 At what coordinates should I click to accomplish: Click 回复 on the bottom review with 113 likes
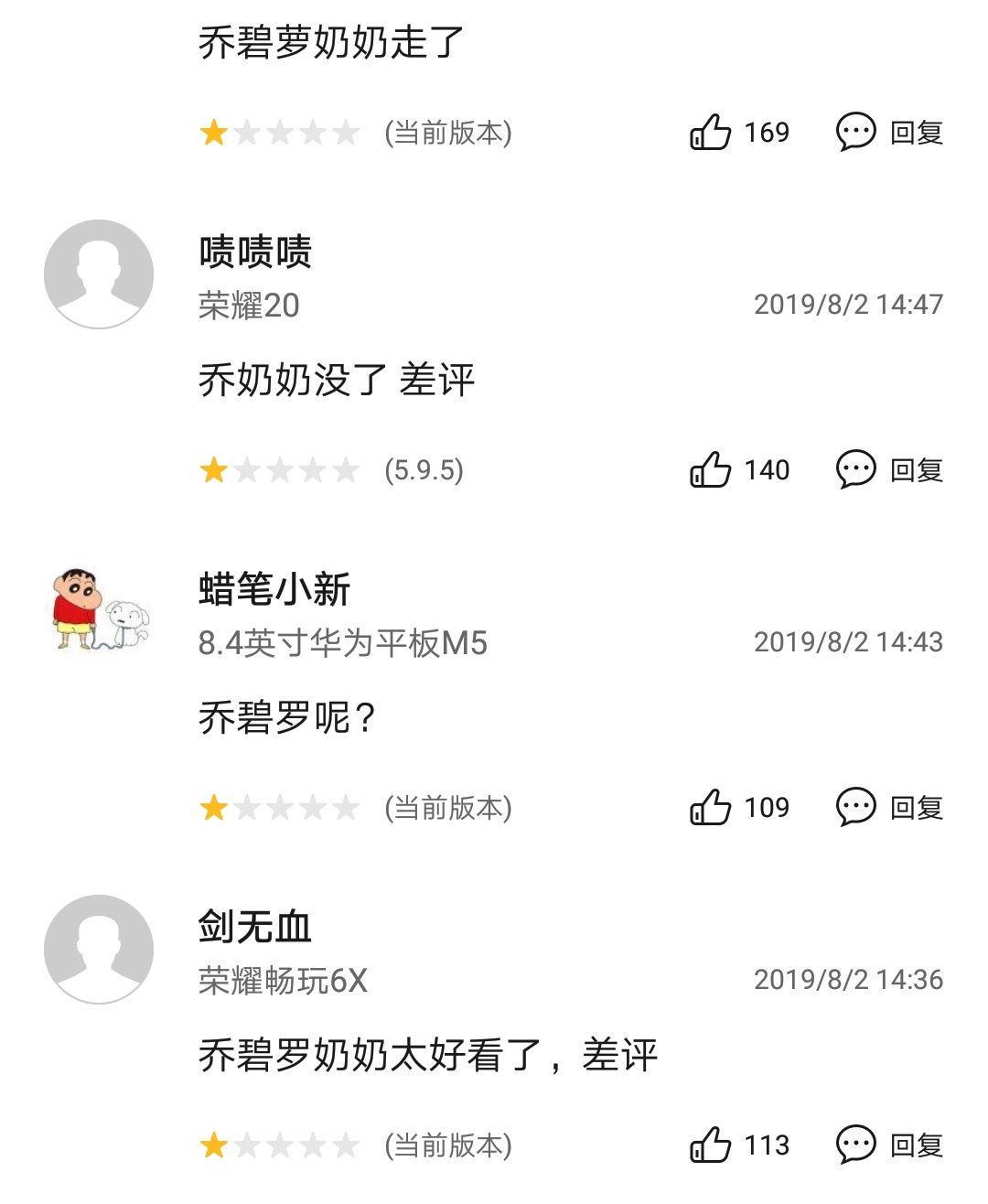916,1145
